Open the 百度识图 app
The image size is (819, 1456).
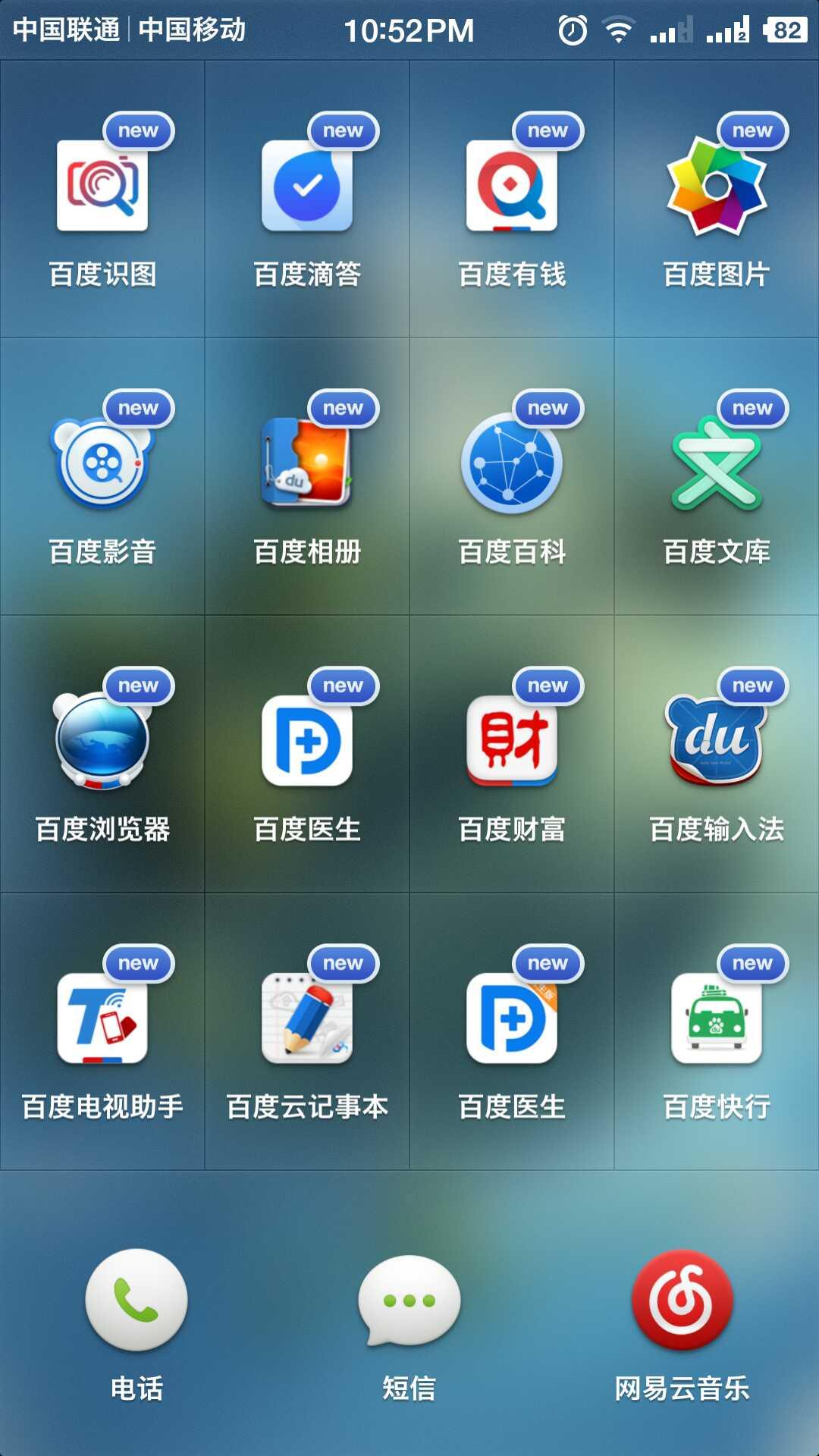pos(102,187)
